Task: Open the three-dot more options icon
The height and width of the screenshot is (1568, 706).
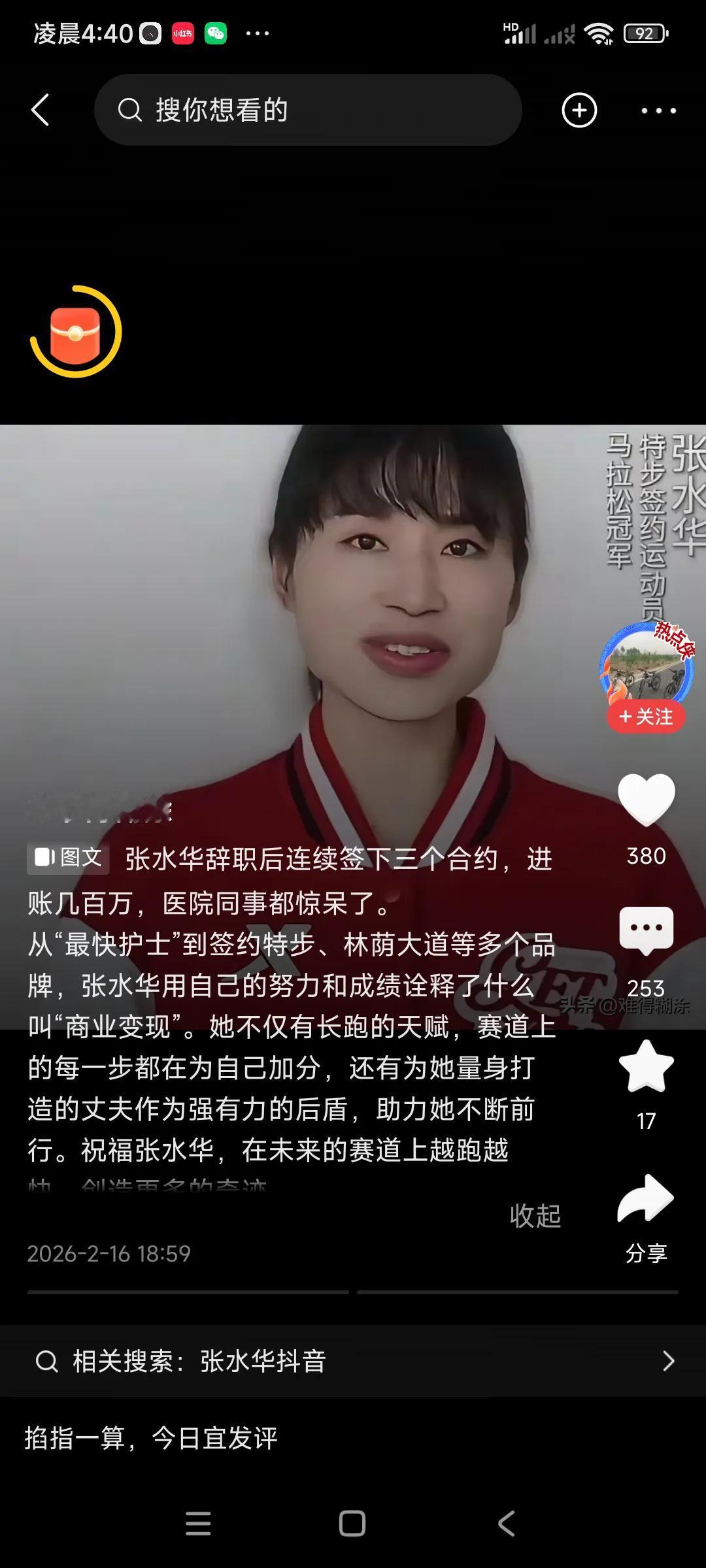Action: pos(660,110)
